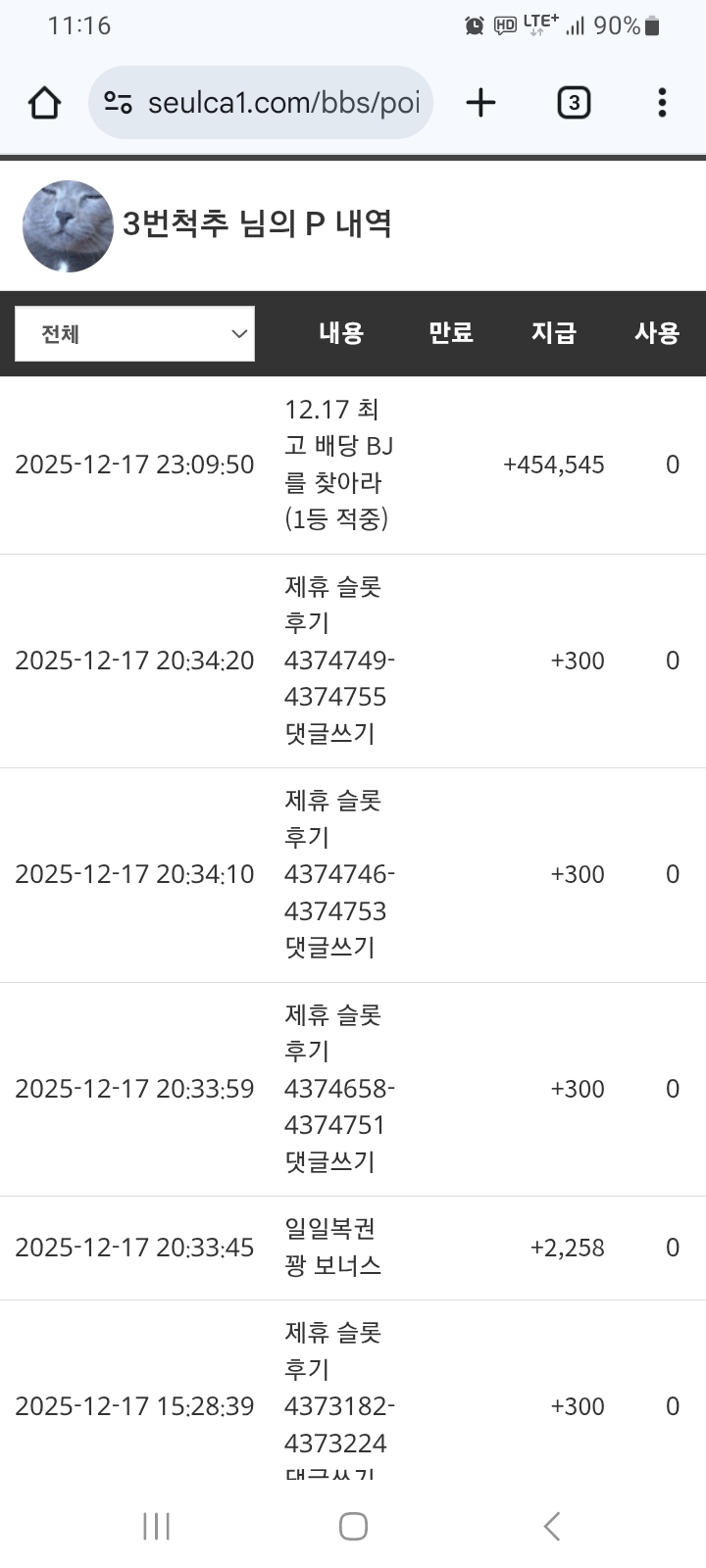Screen dimensions: 706x1568
Task: Open the tab switcher showing 3 tabs
Action: (574, 103)
